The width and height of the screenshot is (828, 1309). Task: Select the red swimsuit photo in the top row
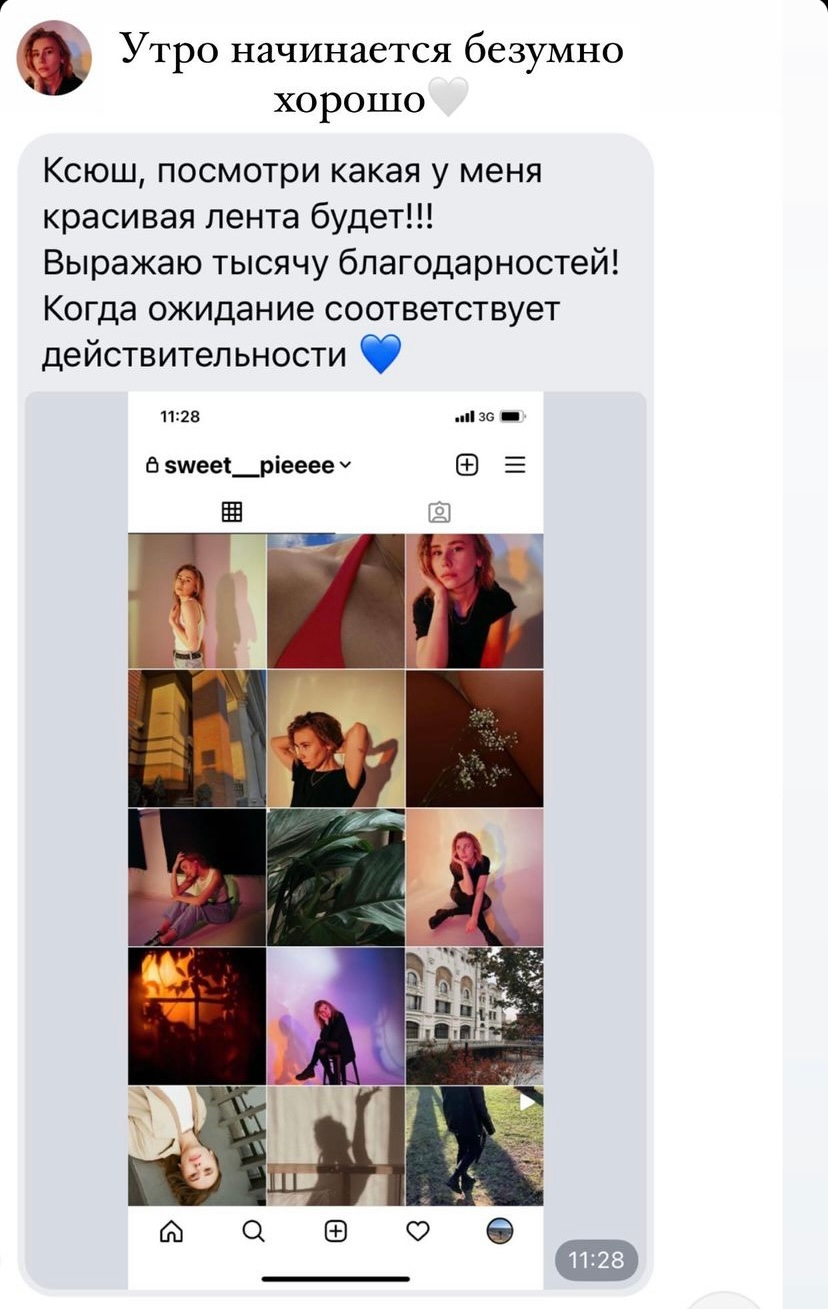(335, 600)
